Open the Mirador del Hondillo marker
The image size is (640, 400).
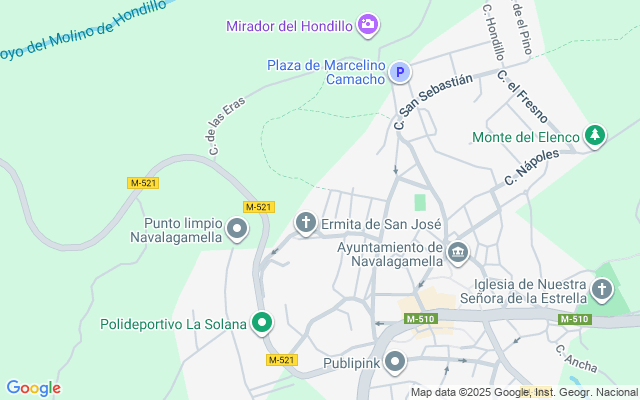[368, 24]
